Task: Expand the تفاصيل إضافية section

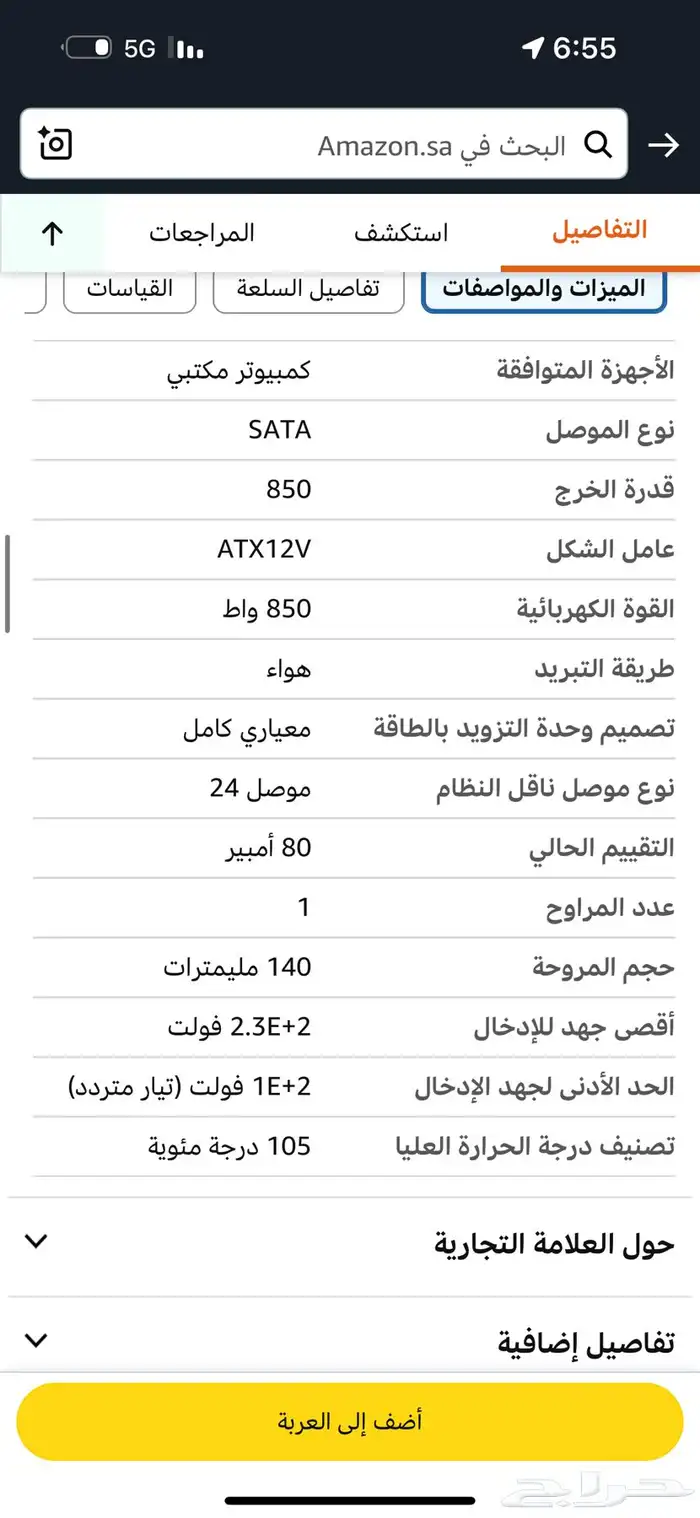Action: click(x=350, y=1341)
